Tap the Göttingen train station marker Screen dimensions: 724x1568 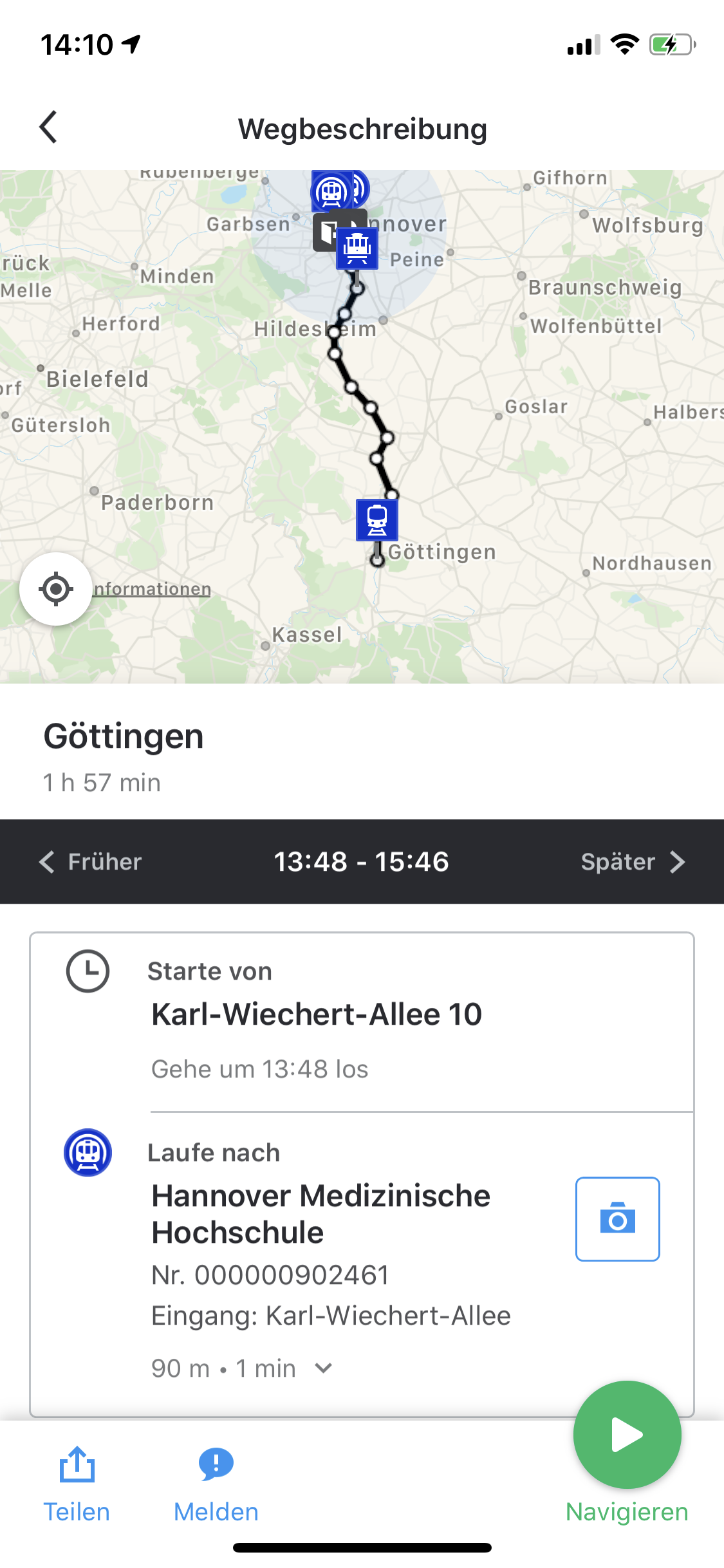click(377, 520)
